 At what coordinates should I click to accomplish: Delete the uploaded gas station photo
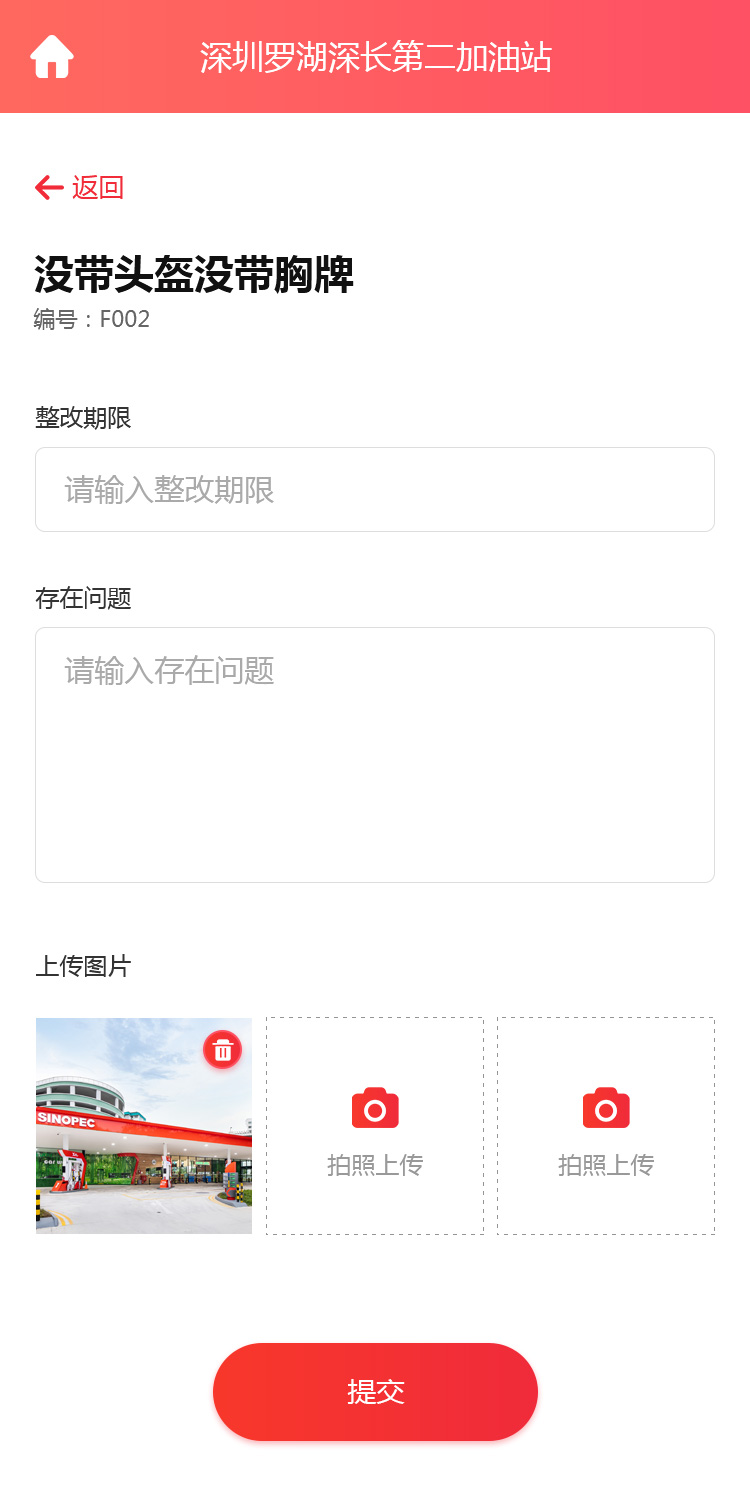(223, 1050)
